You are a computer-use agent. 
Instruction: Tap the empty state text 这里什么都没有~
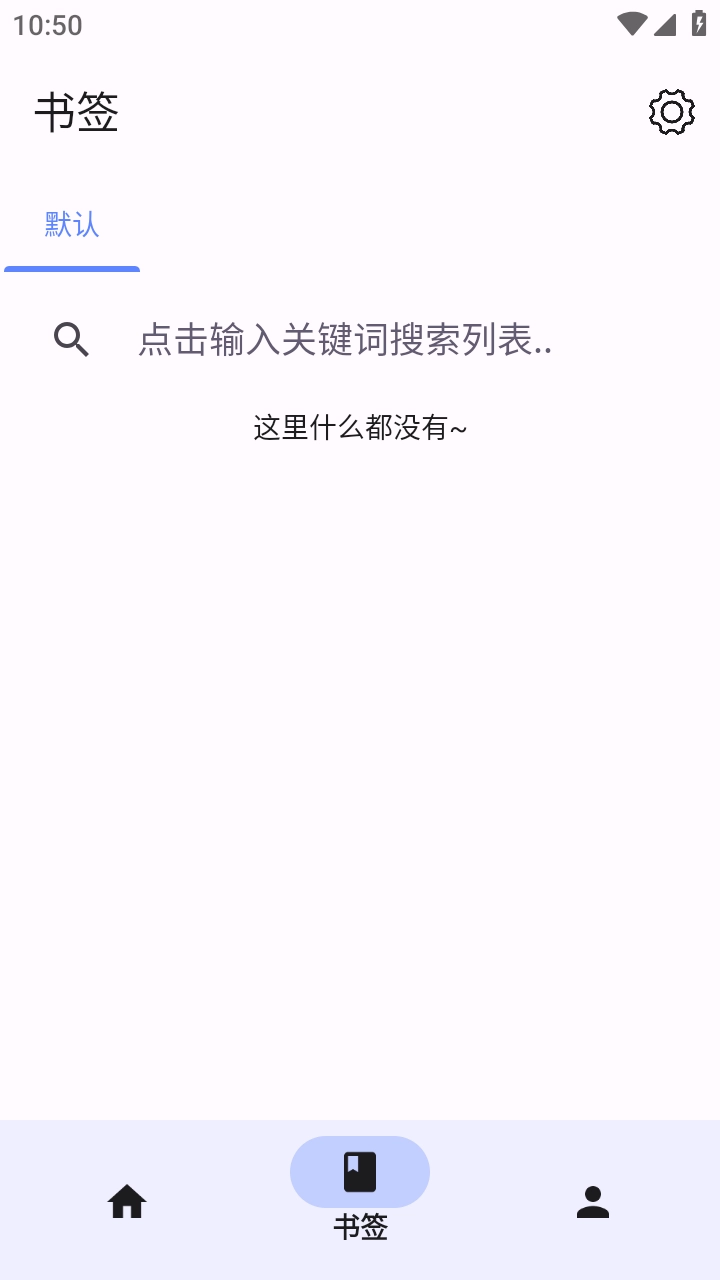click(x=360, y=426)
